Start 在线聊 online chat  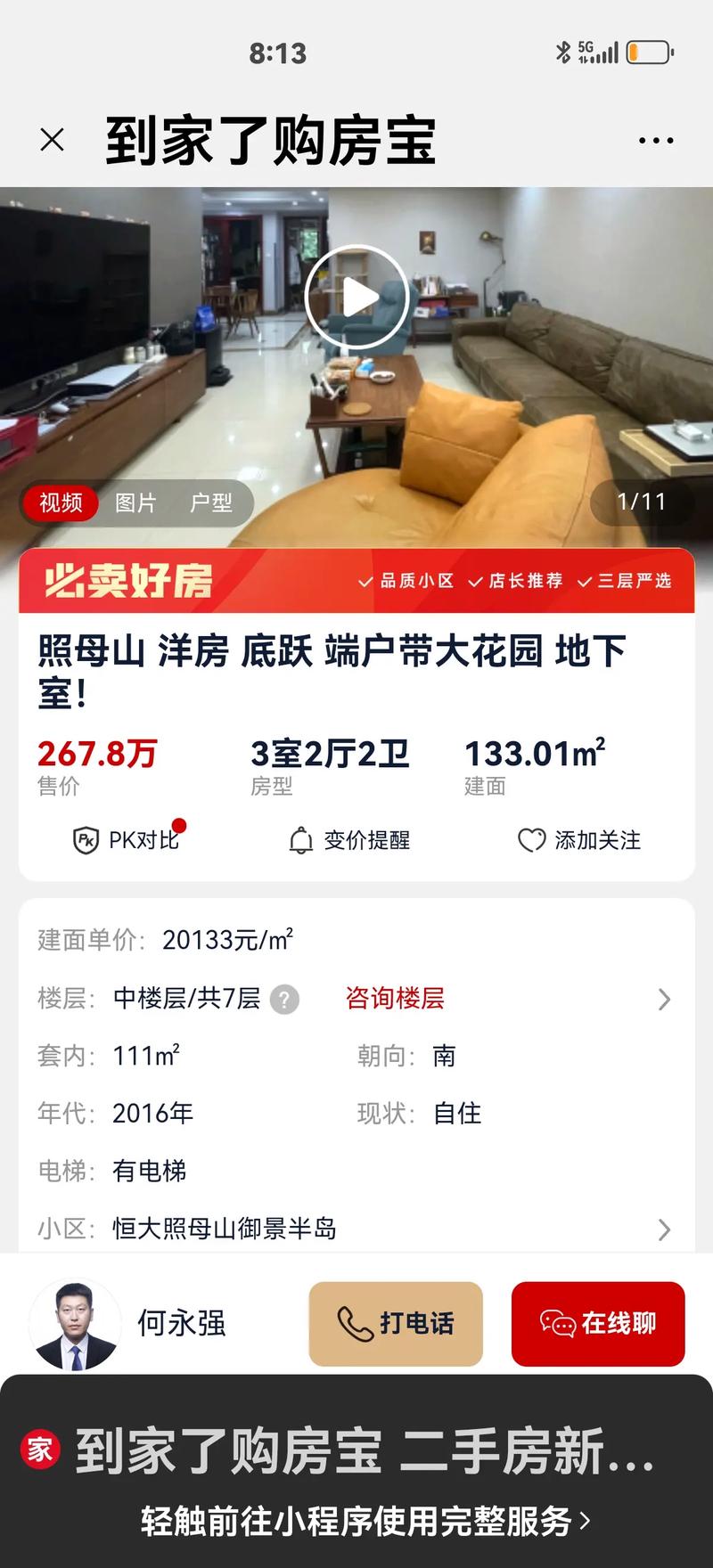598,1324
